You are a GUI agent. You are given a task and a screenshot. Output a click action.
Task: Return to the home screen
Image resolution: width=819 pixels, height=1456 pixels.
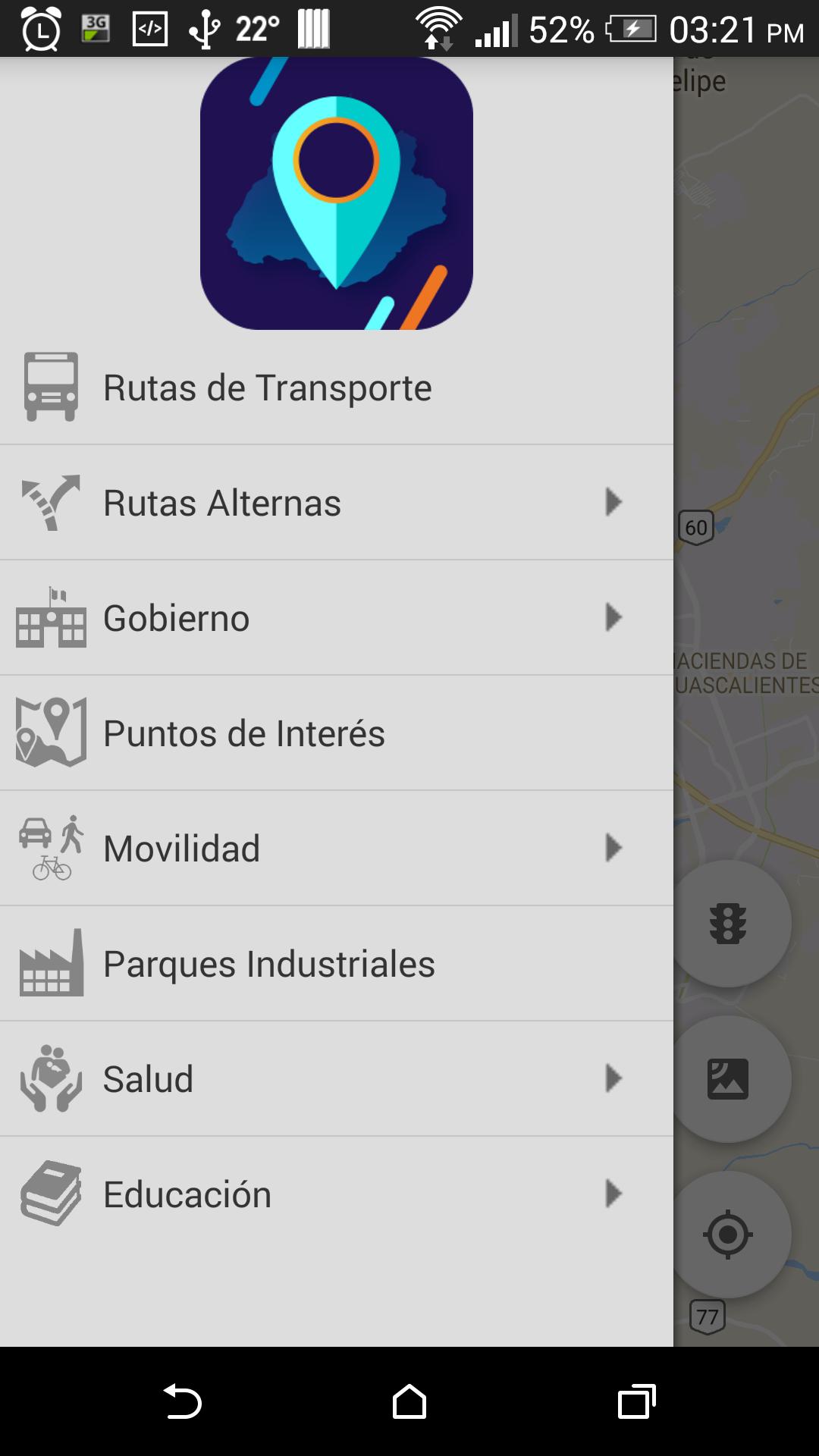click(409, 1401)
